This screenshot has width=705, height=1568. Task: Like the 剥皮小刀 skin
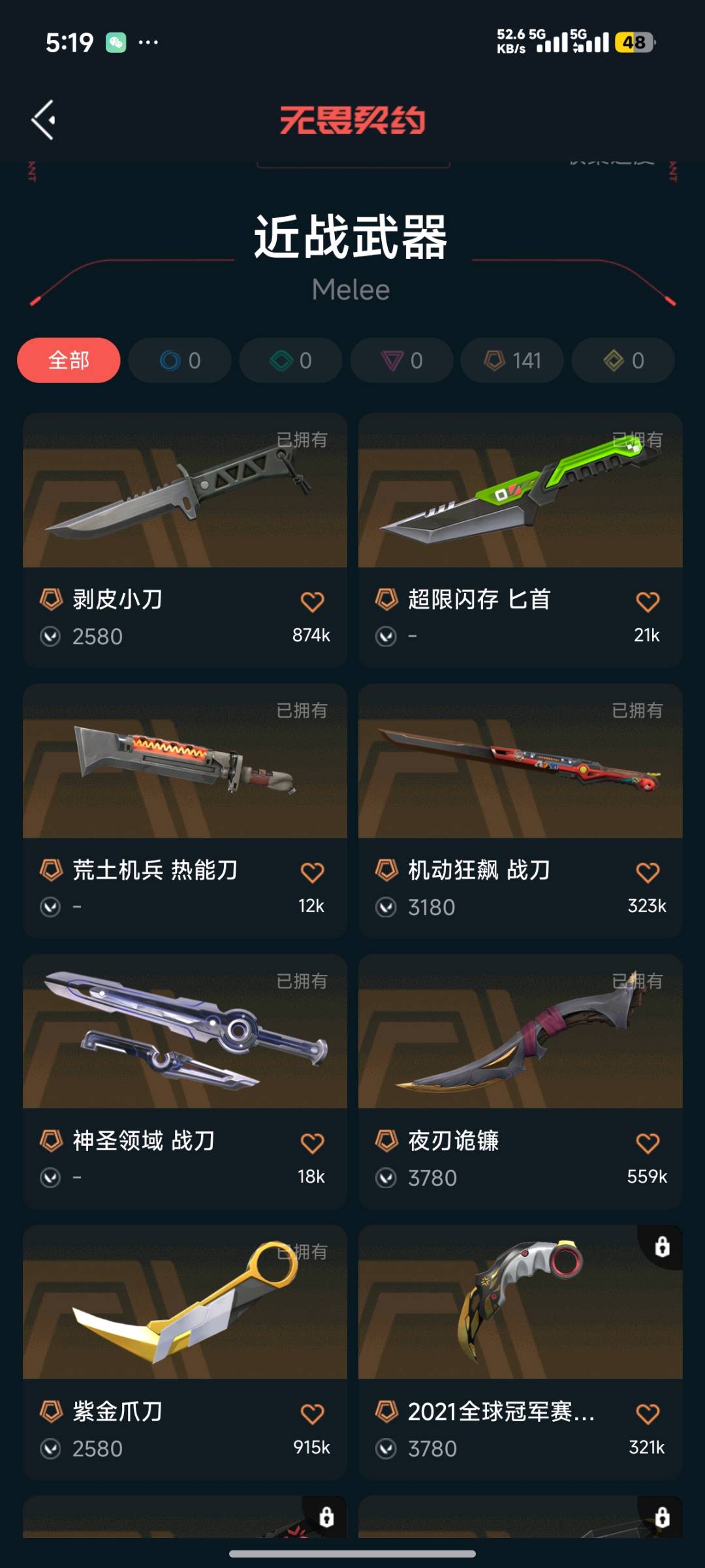pos(312,602)
